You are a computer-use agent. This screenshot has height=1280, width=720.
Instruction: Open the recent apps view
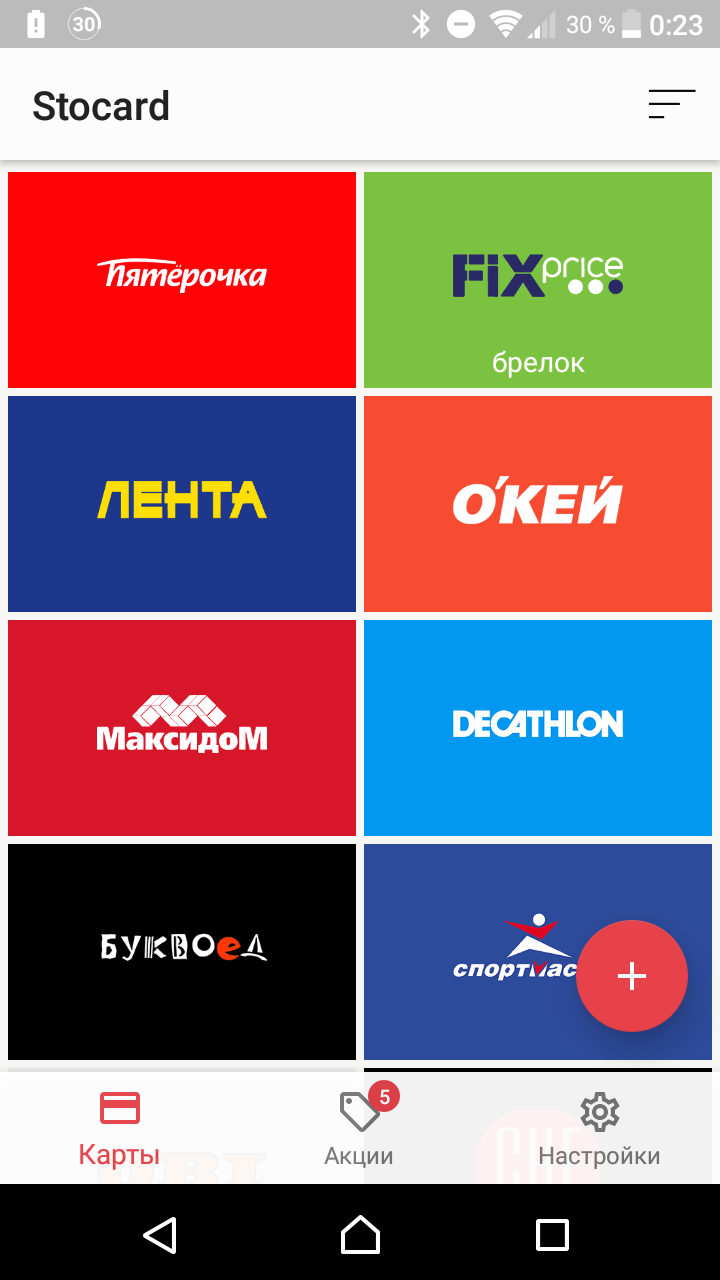coord(552,1235)
